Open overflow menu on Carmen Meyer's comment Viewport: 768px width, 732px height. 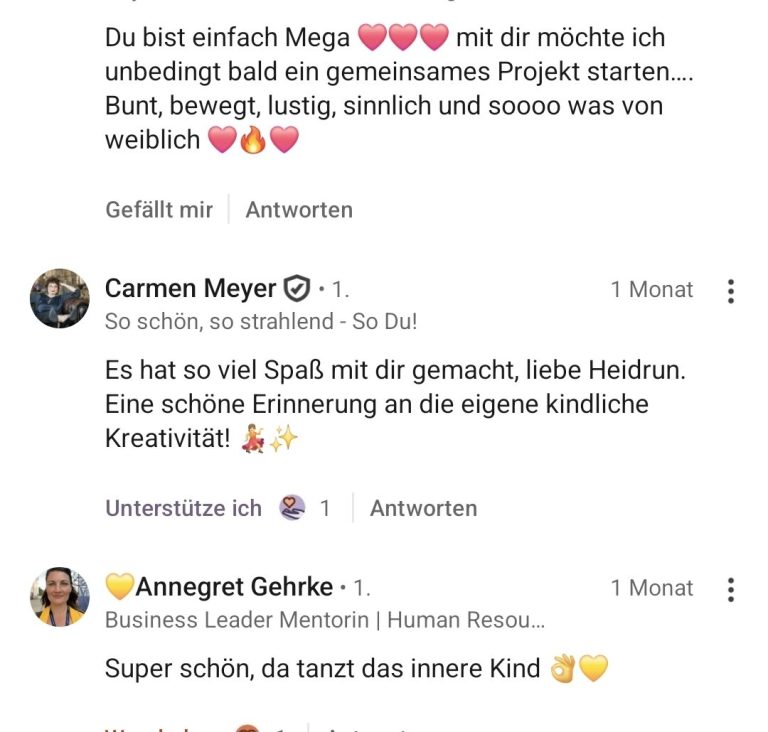pyautogui.click(x=731, y=291)
